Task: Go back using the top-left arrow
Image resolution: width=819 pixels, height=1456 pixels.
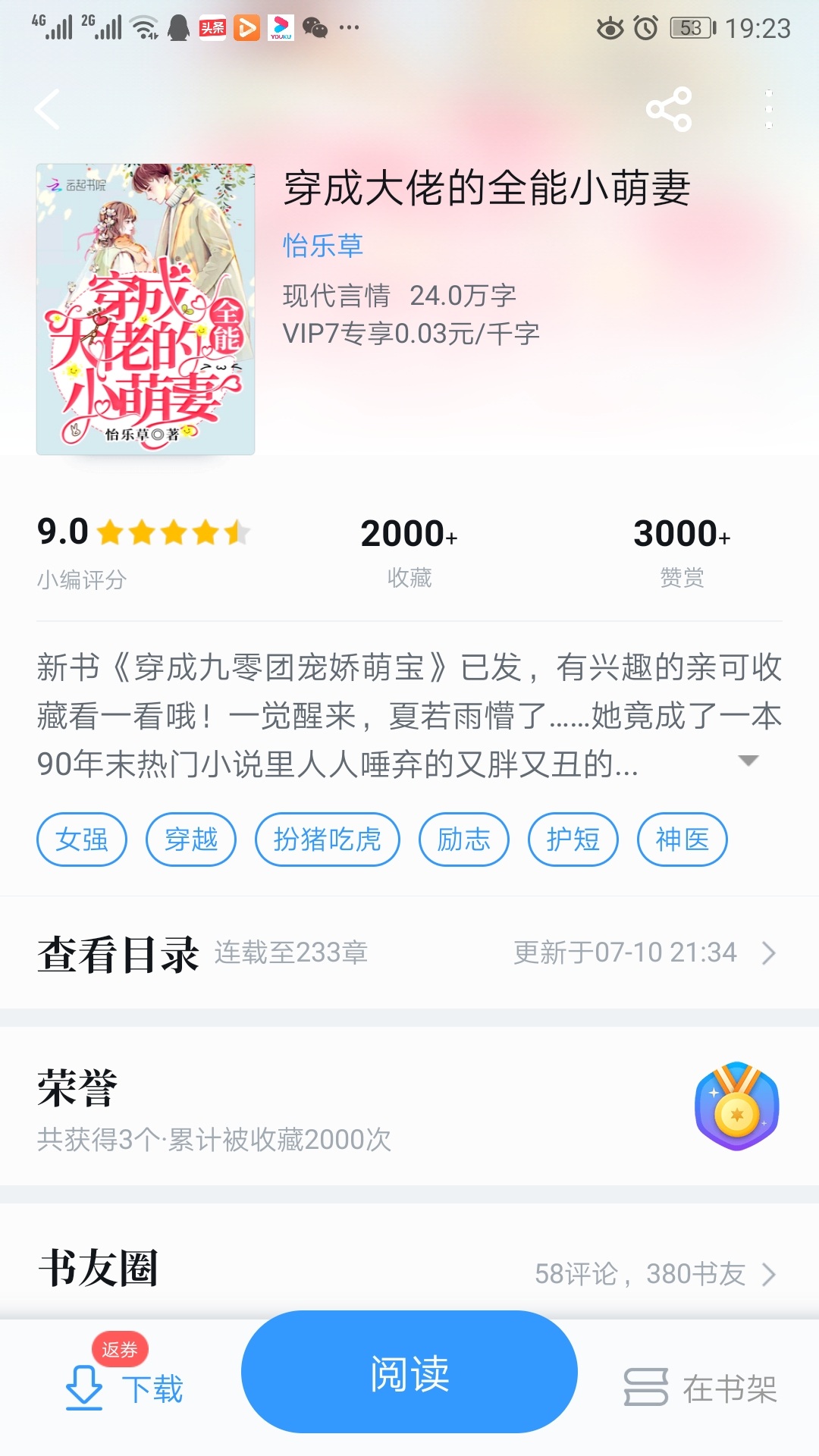Action: (x=47, y=109)
